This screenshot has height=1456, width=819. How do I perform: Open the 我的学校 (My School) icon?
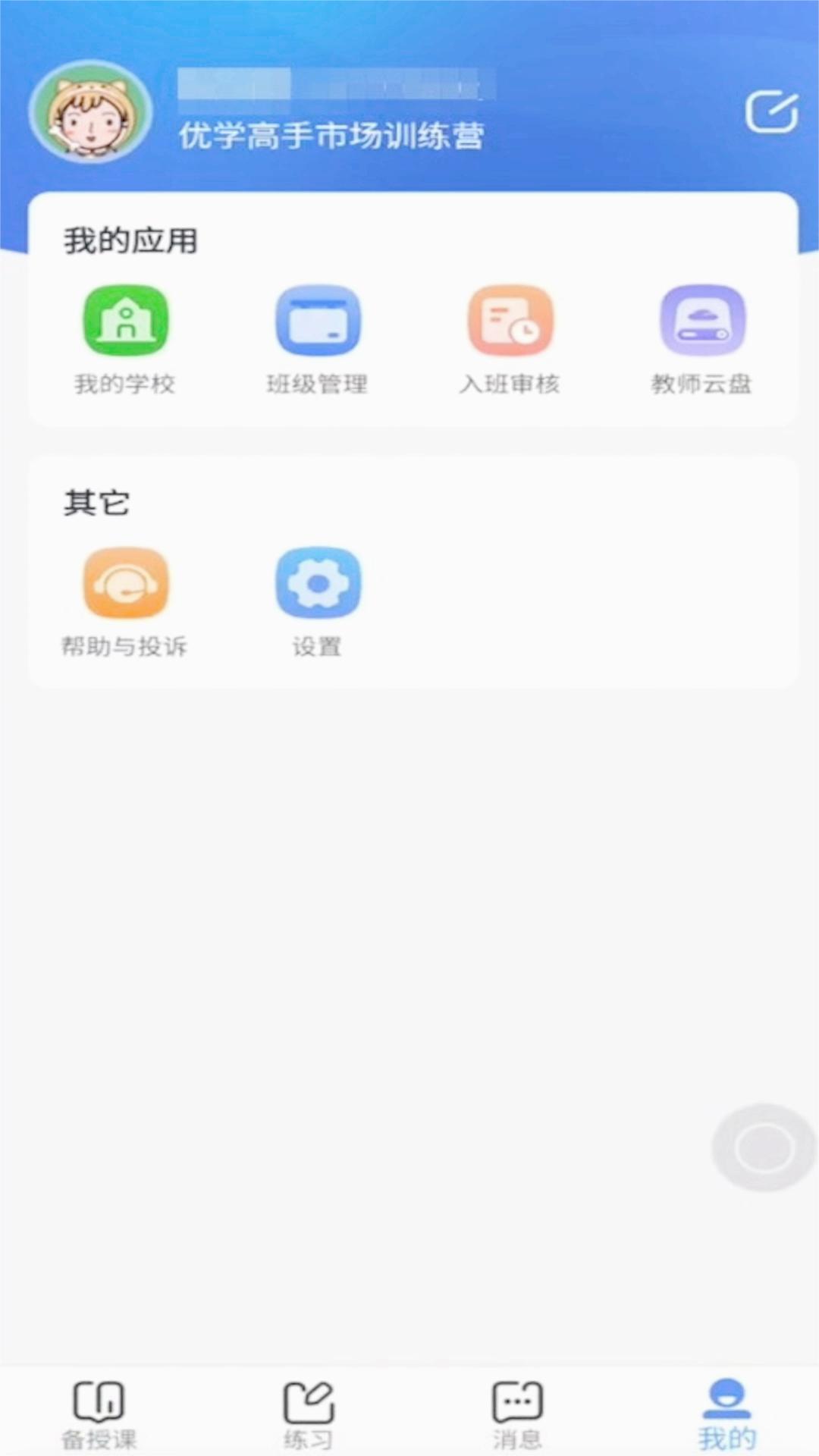point(125,320)
